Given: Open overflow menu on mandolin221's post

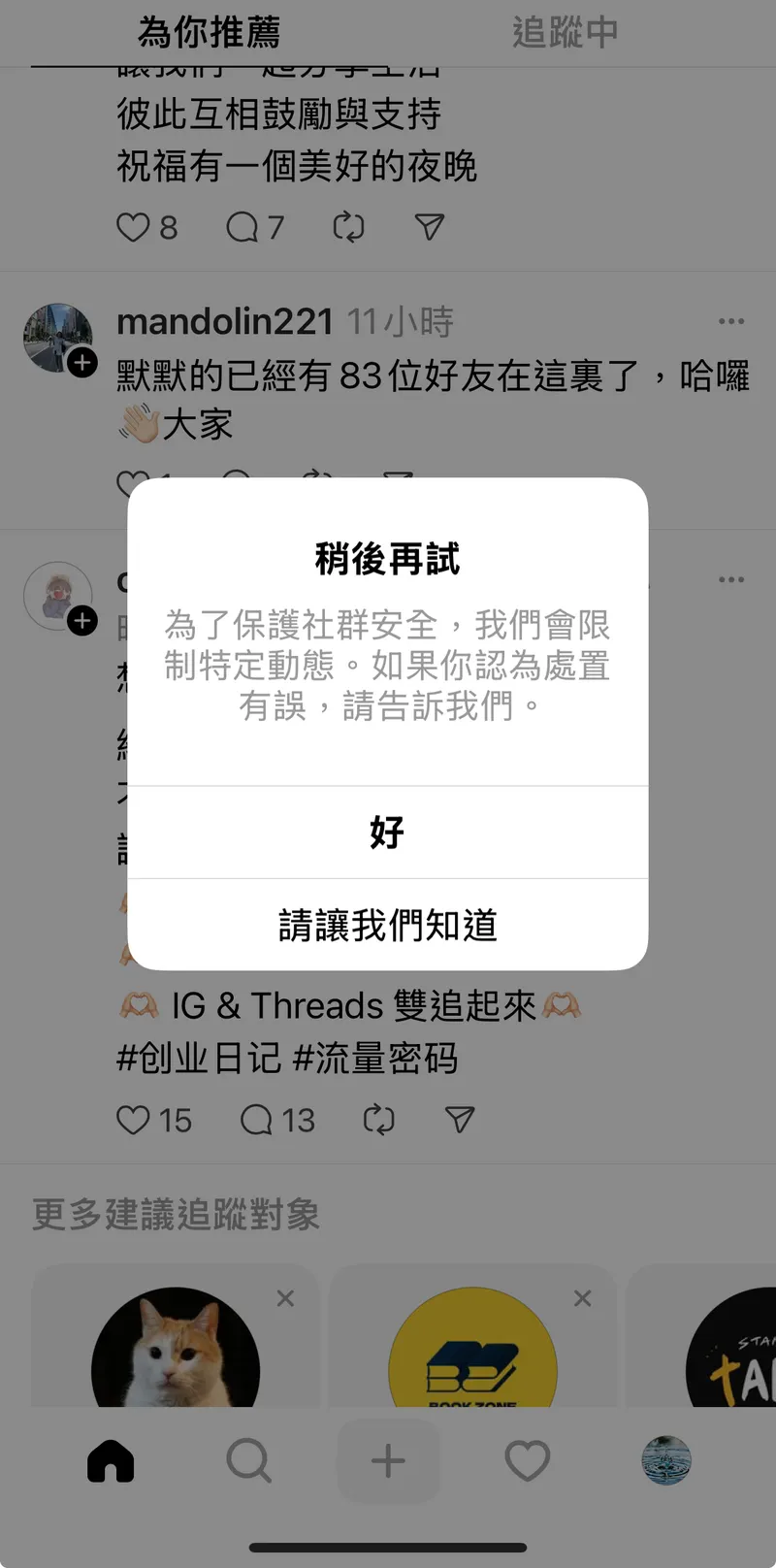Looking at the screenshot, I should [731, 321].
